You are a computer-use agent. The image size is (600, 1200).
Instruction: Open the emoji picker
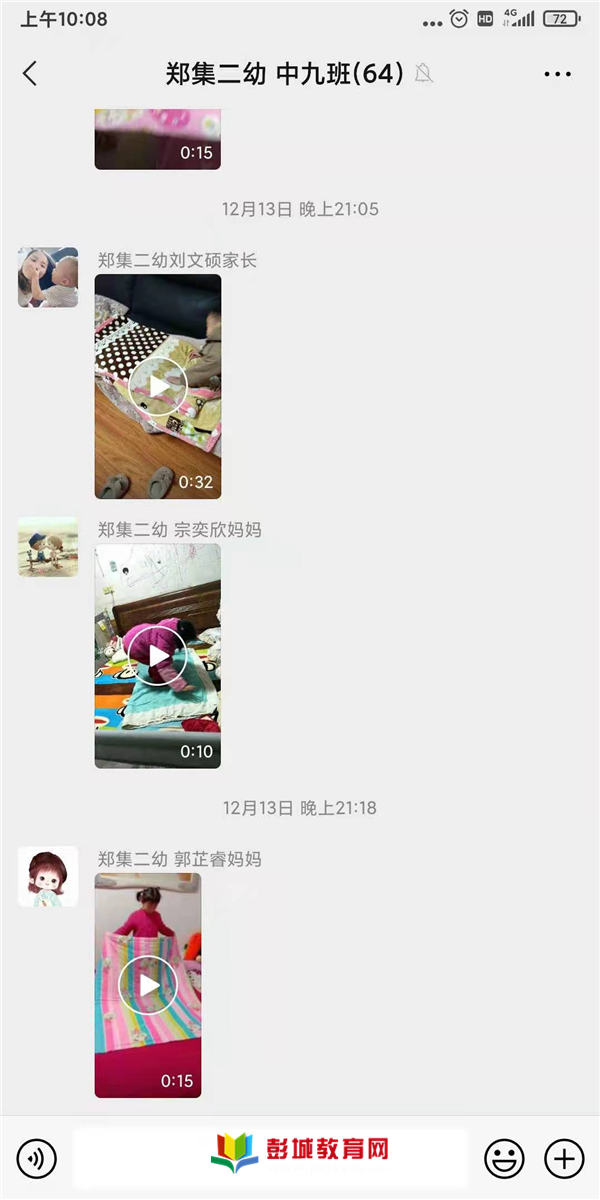[x=504, y=1159]
